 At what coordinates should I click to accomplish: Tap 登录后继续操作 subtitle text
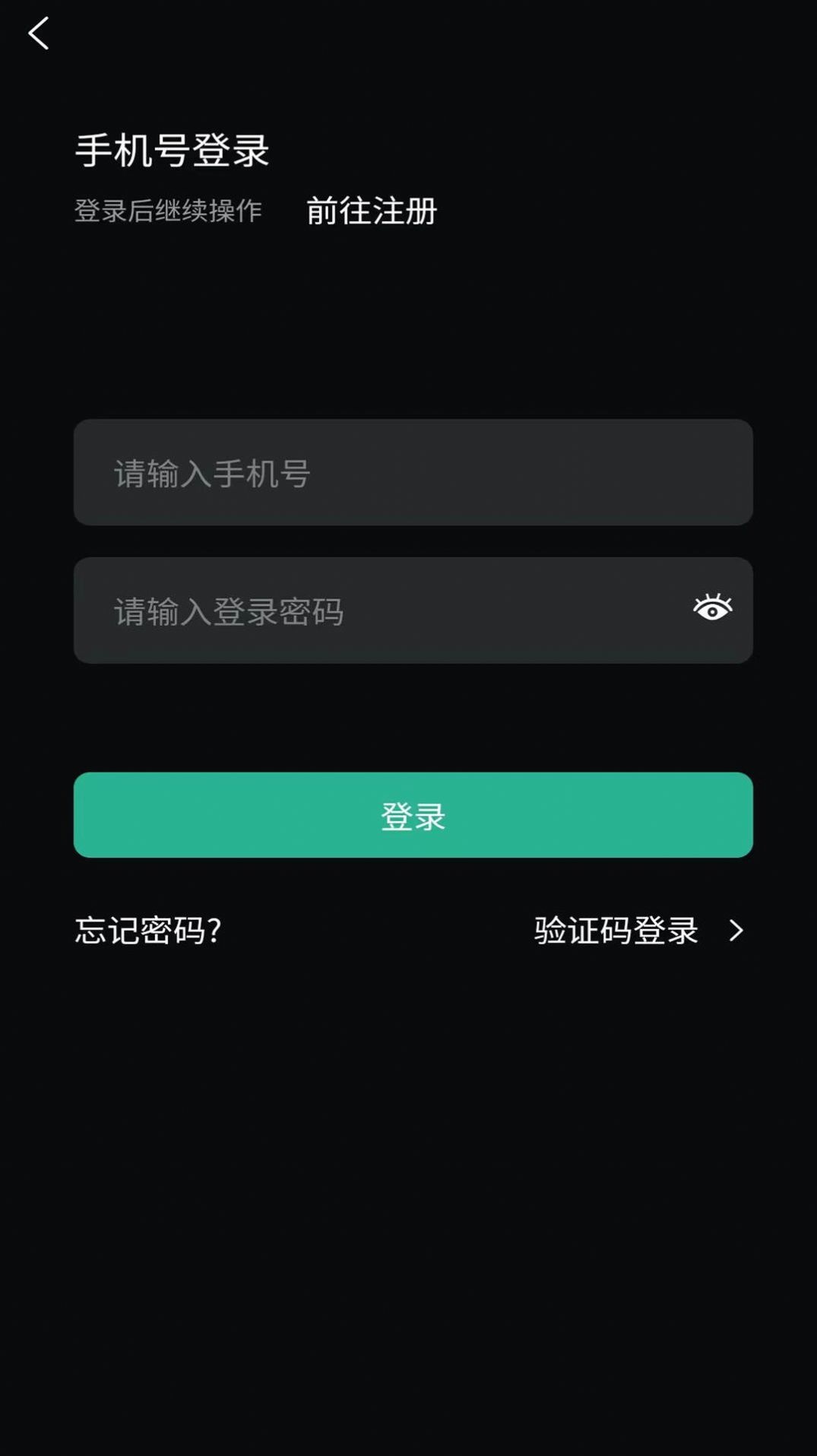tap(169, 213)
